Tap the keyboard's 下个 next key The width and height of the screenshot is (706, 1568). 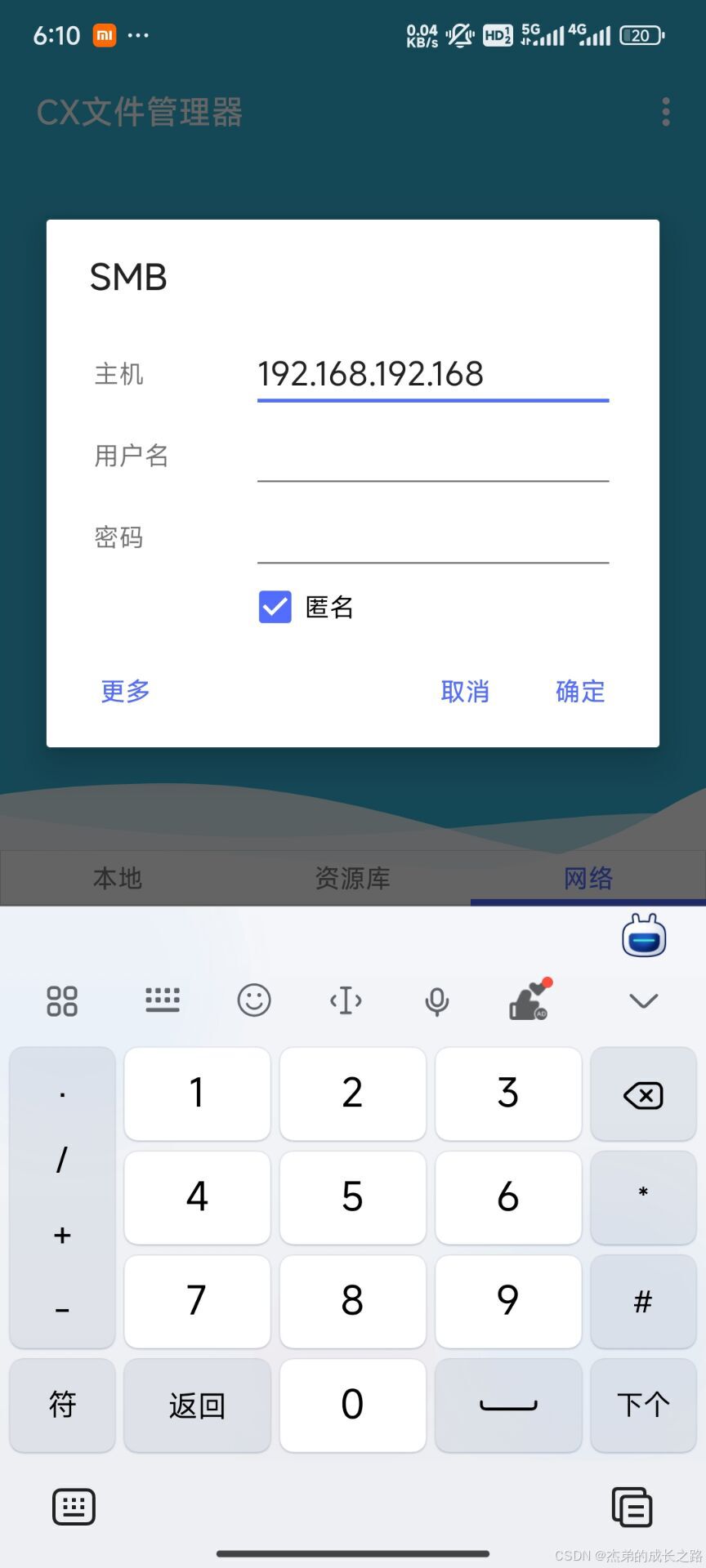click(643, 1405)
